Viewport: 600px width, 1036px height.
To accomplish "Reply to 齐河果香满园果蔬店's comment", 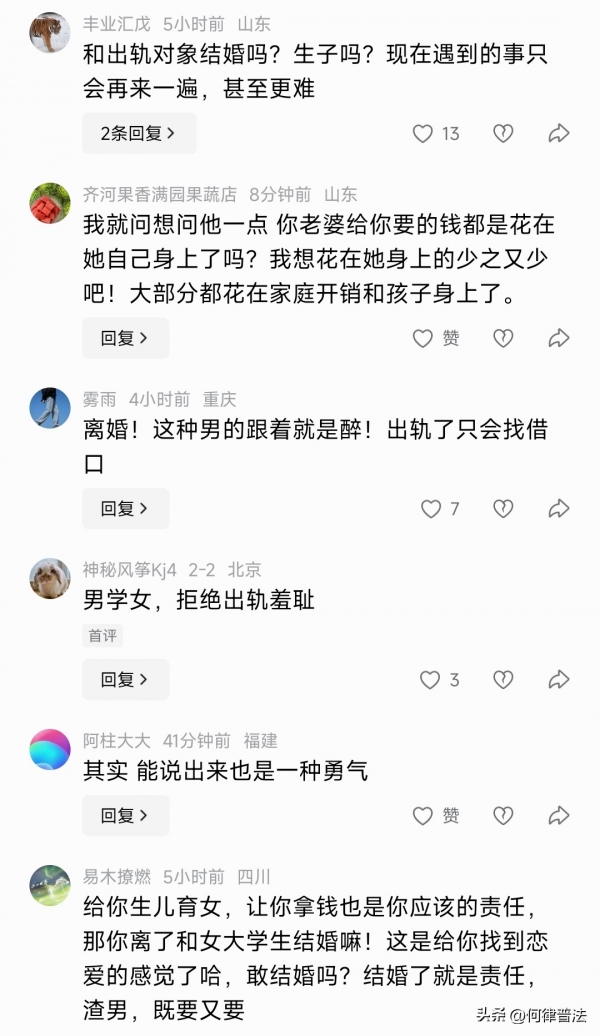I will [125, 338].
